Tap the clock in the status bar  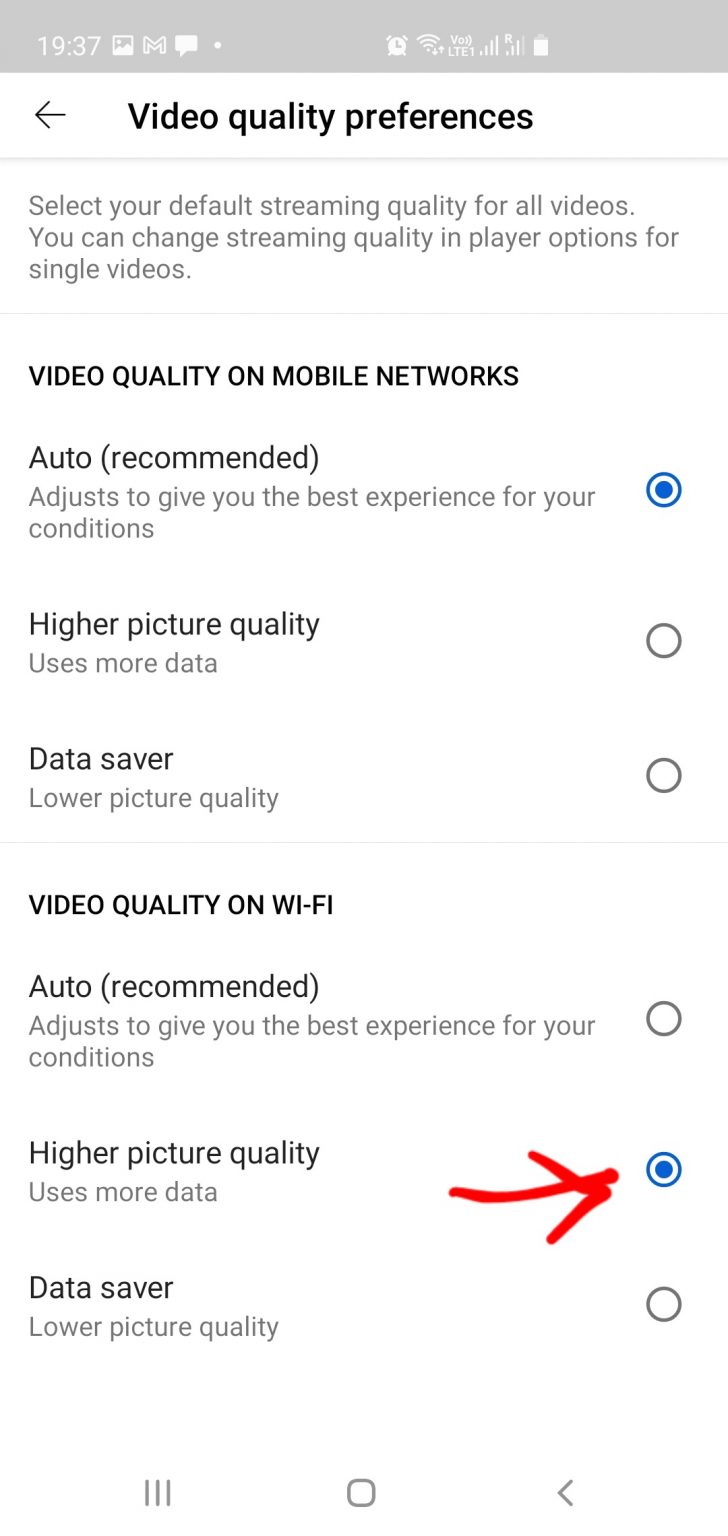coord(70,44)
